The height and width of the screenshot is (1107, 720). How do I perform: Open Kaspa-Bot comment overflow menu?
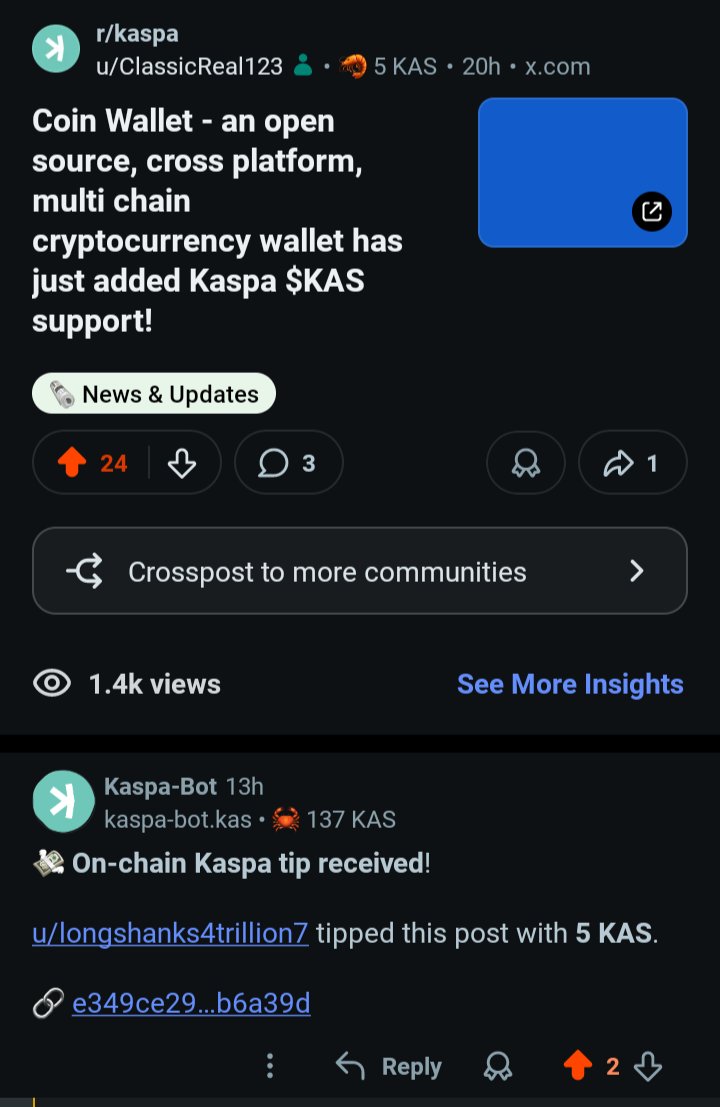click(x=269, y=1066)
